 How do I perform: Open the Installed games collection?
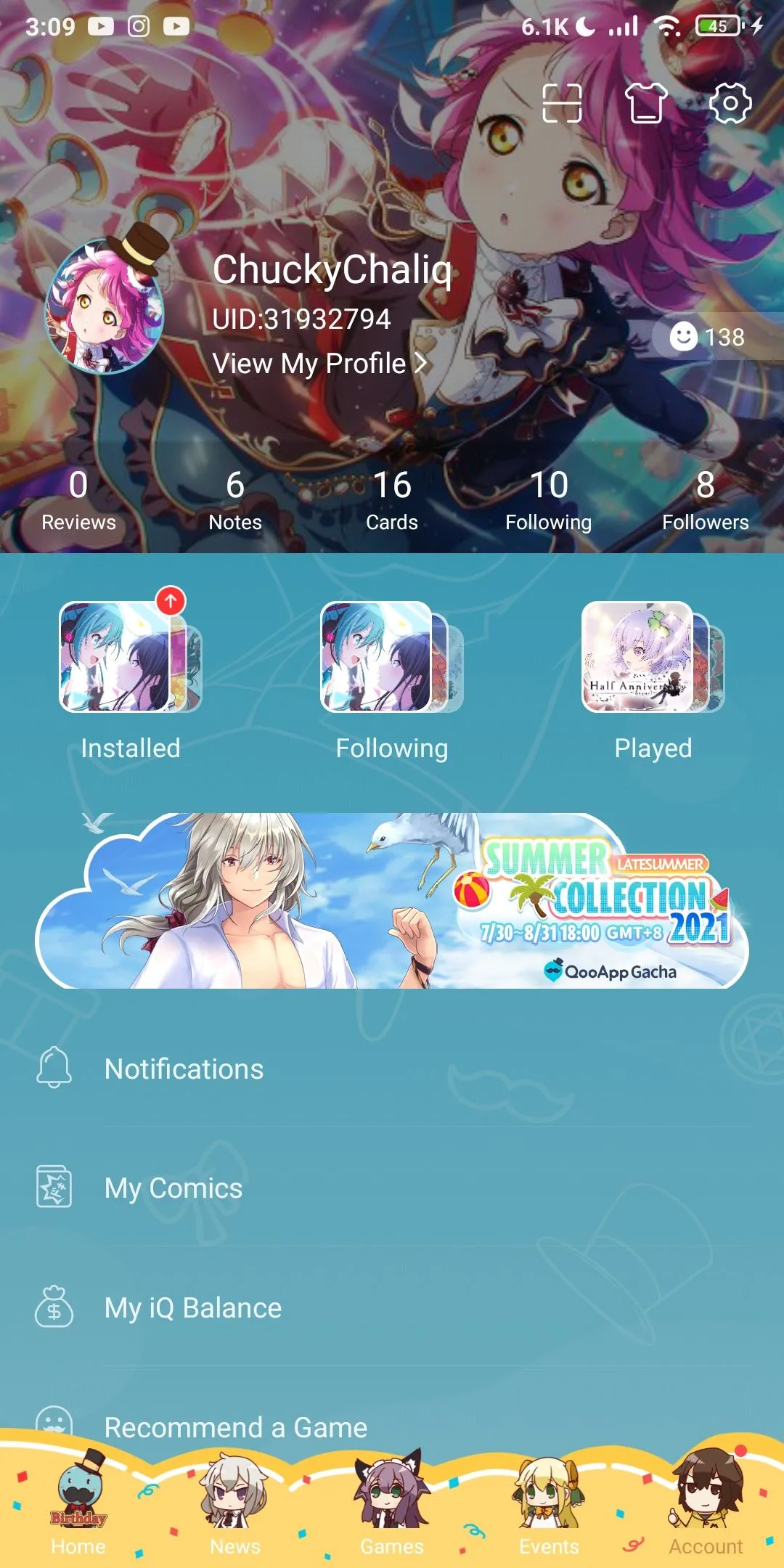pos(131,679)
